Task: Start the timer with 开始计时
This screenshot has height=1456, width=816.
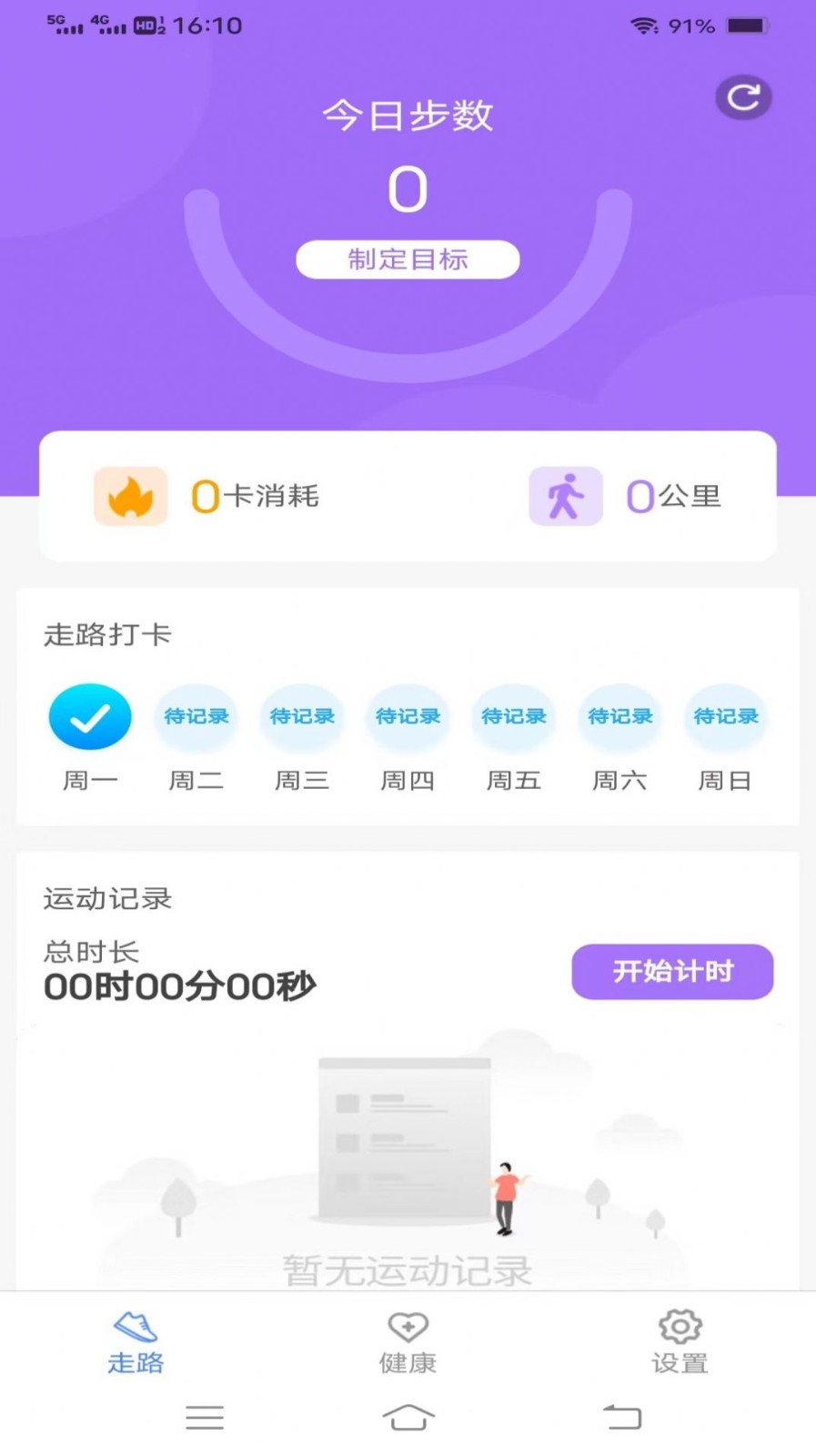Action: click(672, 971)
